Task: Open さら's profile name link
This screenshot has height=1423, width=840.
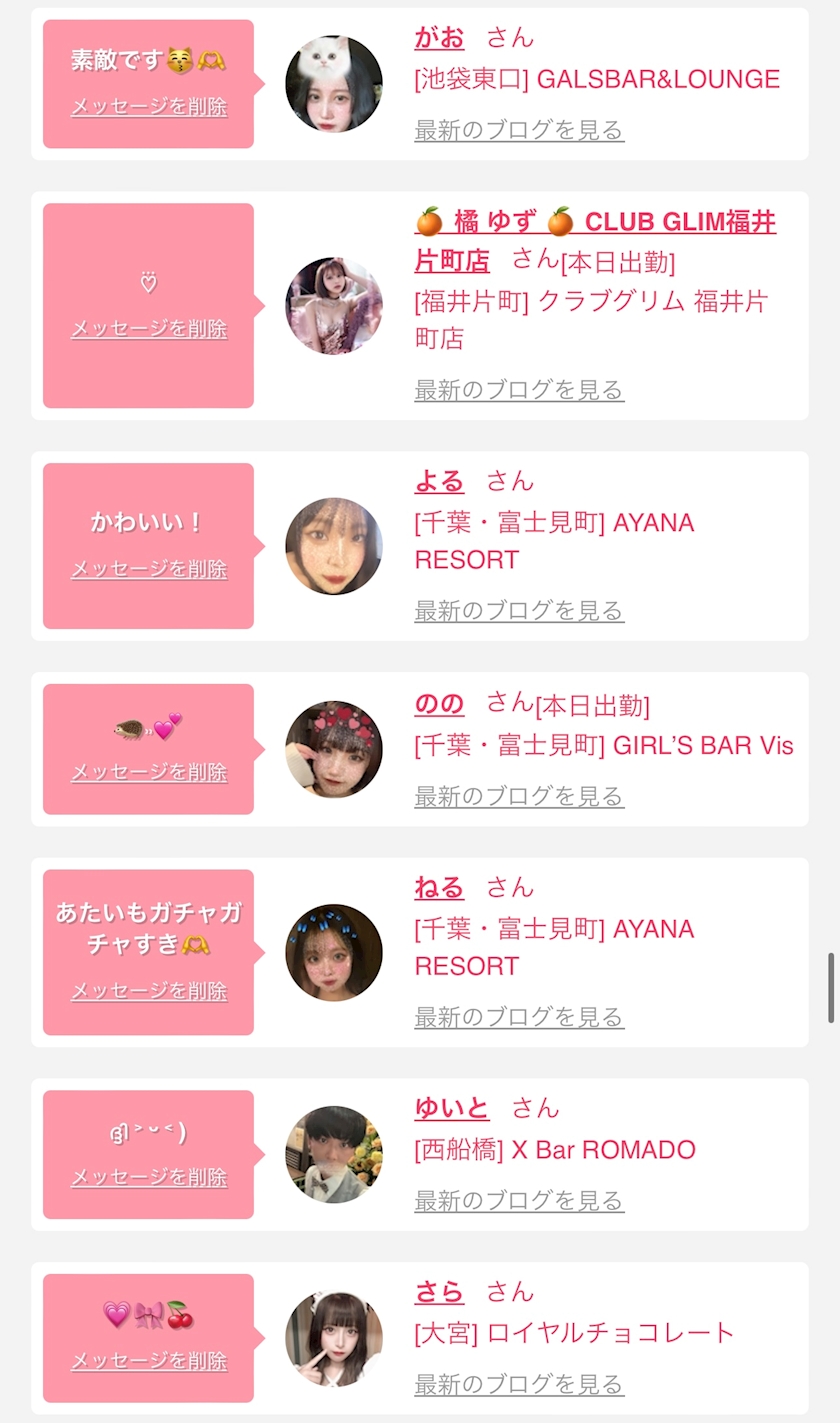Action: coord(439,1292)
